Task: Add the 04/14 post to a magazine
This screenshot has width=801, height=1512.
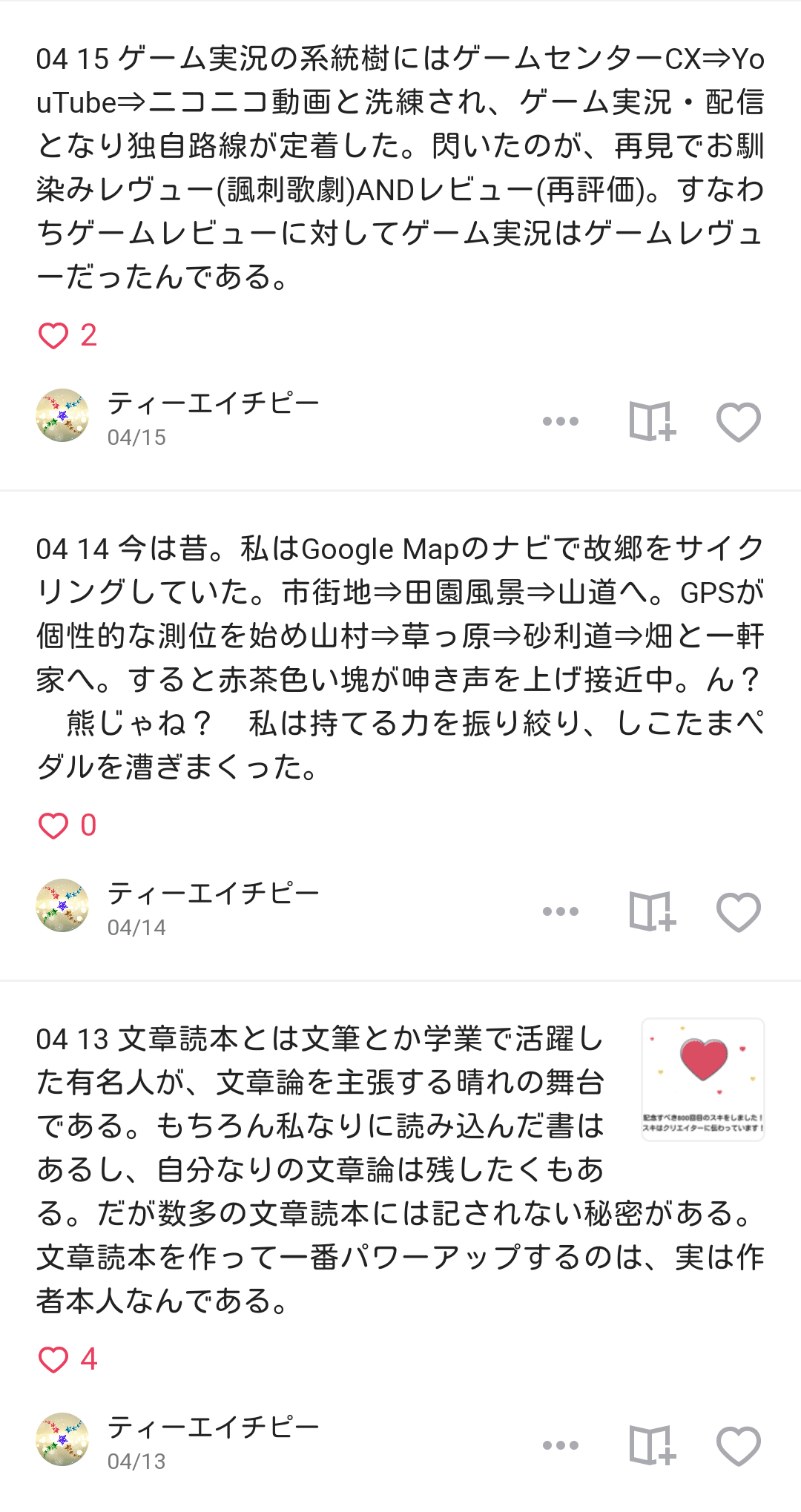Action: pyautogui.click(x=652, y=911)
